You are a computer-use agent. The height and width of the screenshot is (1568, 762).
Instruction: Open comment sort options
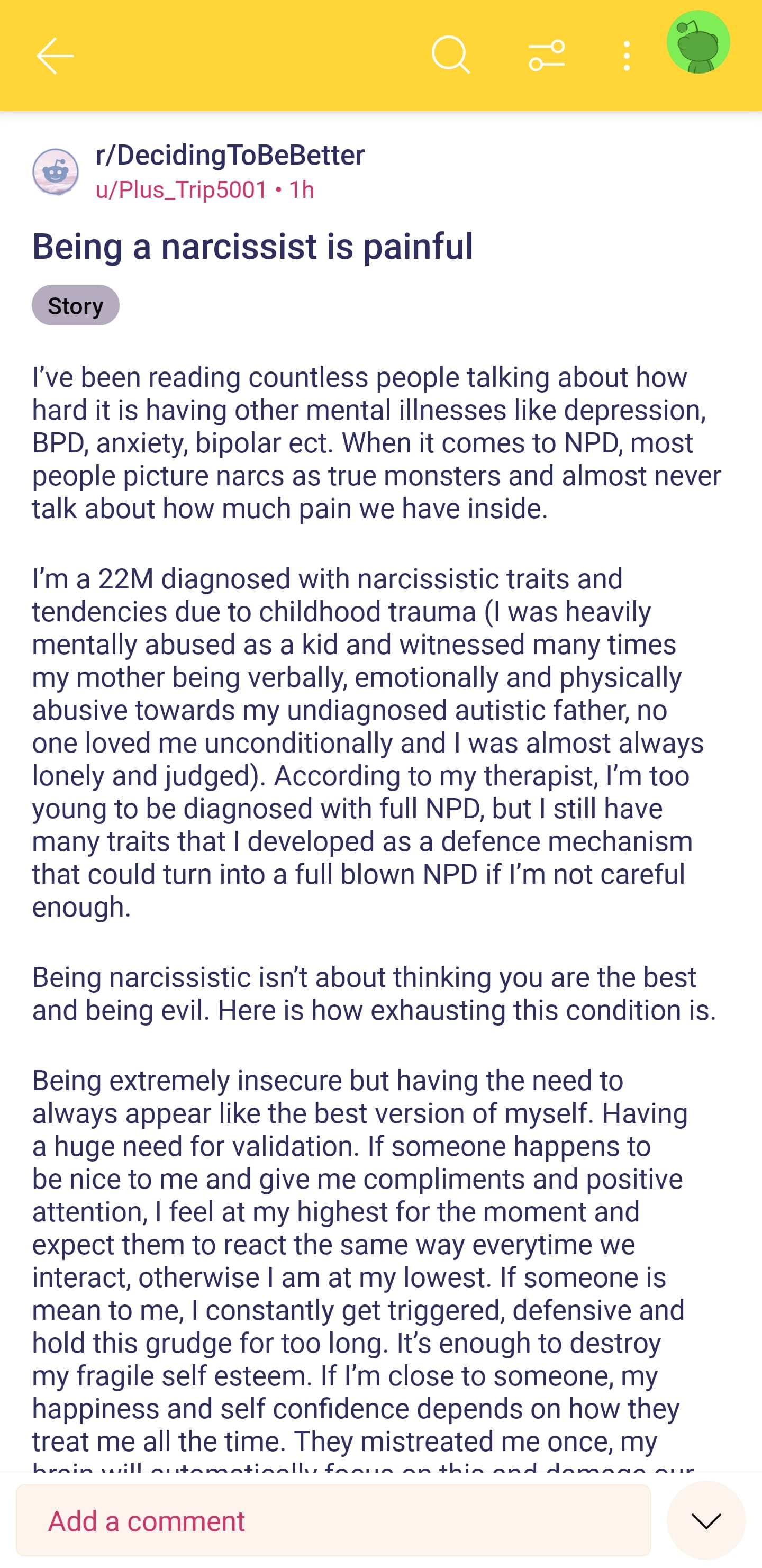[x=546, y=56]
